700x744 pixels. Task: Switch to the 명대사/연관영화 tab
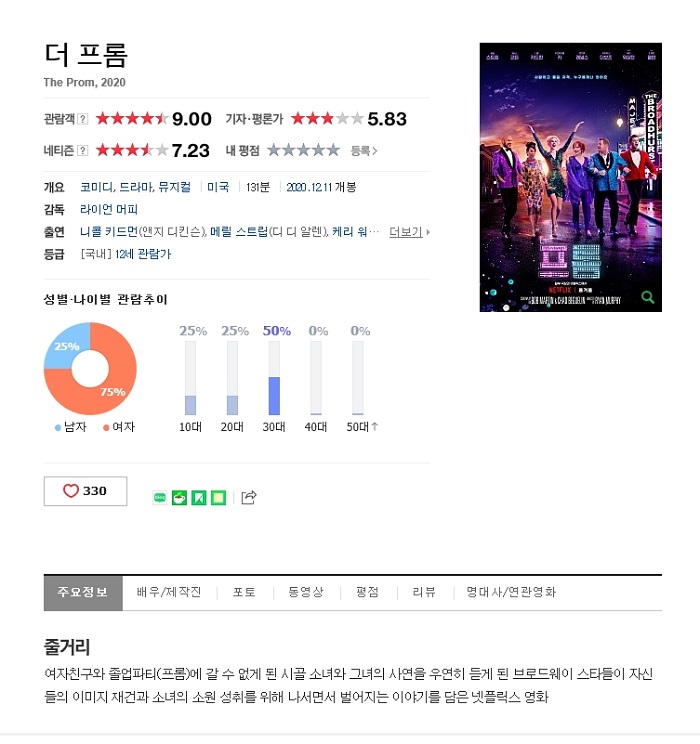(511, 592)
